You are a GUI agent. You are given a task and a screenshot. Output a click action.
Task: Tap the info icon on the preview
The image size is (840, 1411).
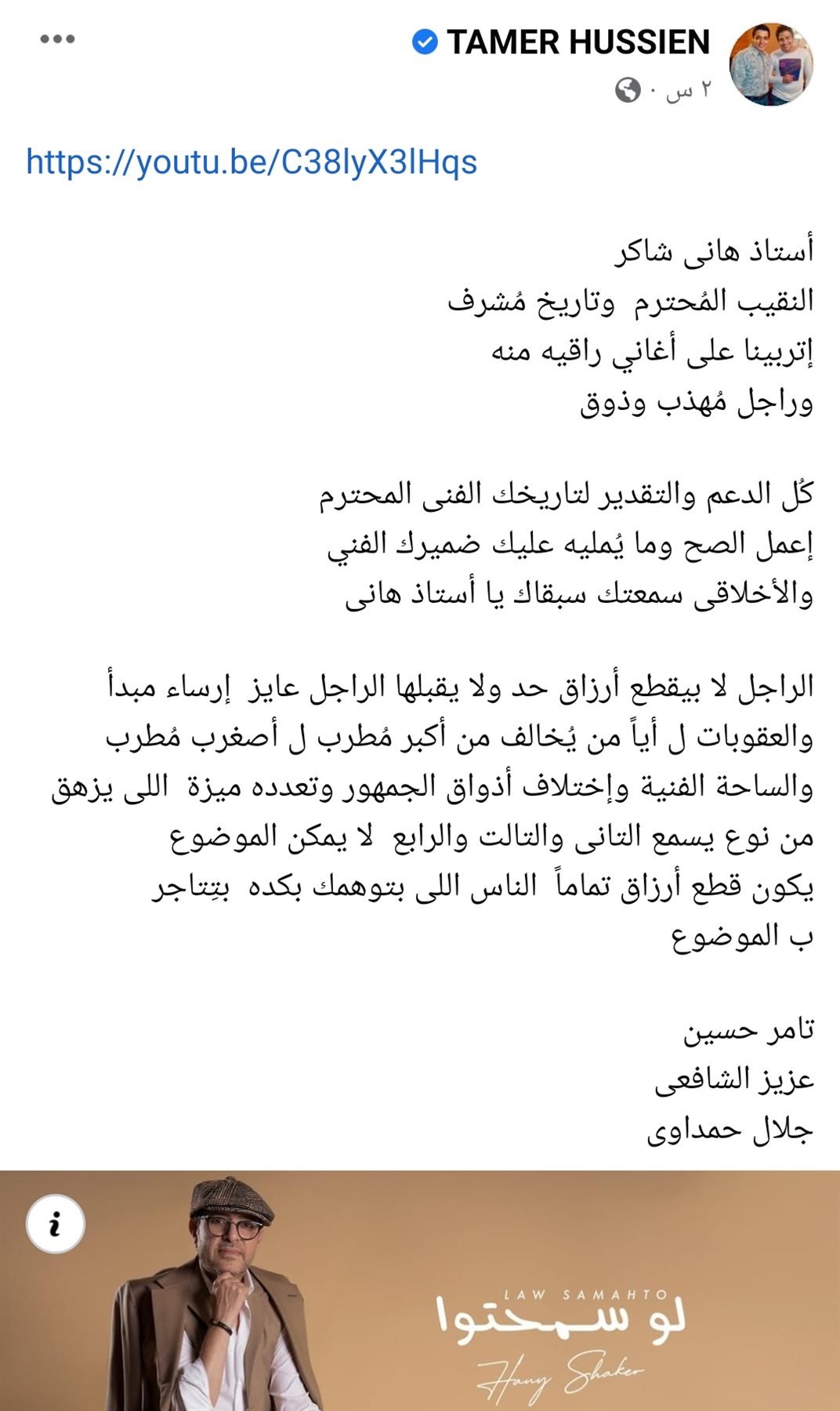click(55, 1224)
